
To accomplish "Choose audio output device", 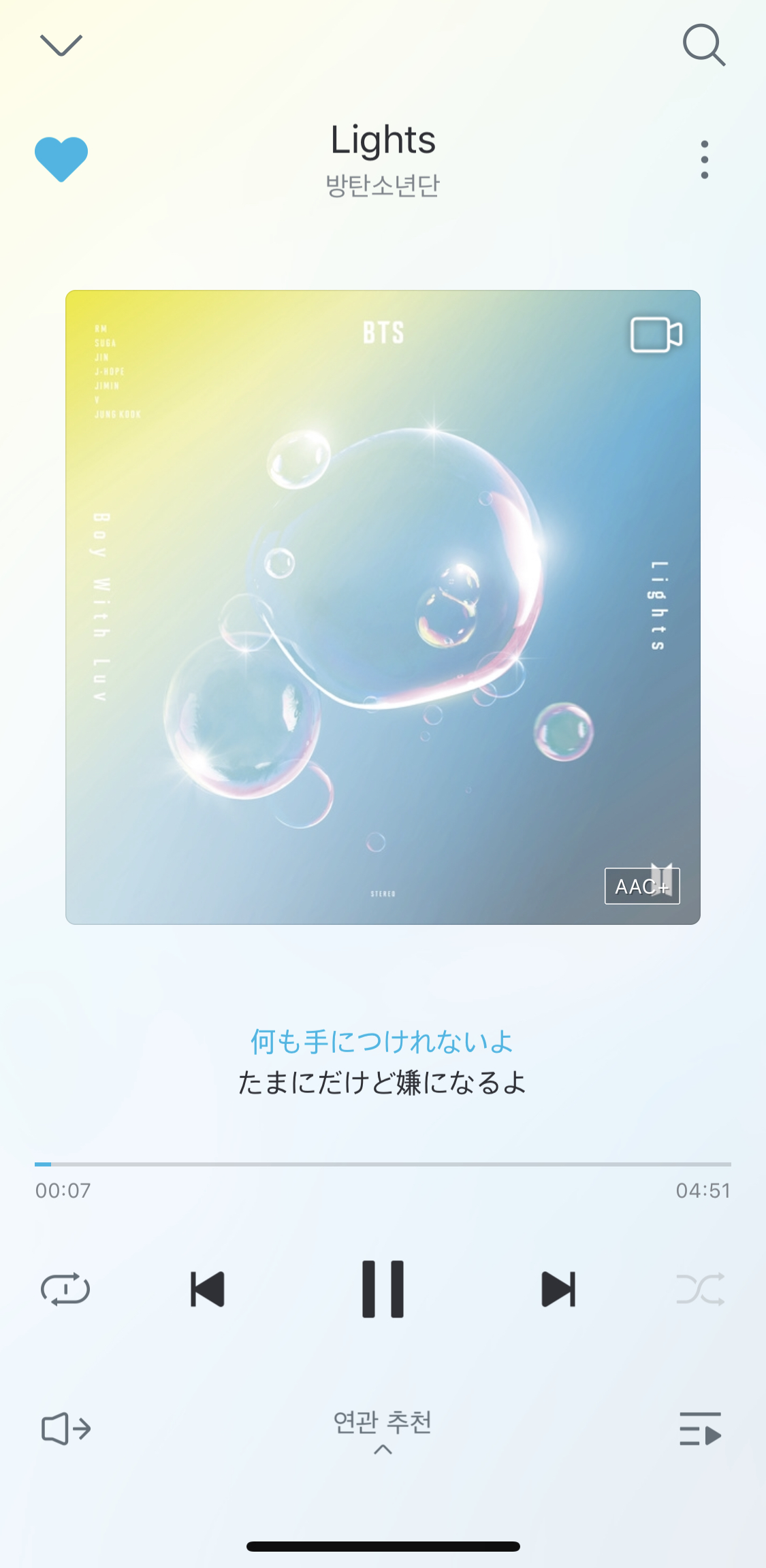I will point(66,1428).
